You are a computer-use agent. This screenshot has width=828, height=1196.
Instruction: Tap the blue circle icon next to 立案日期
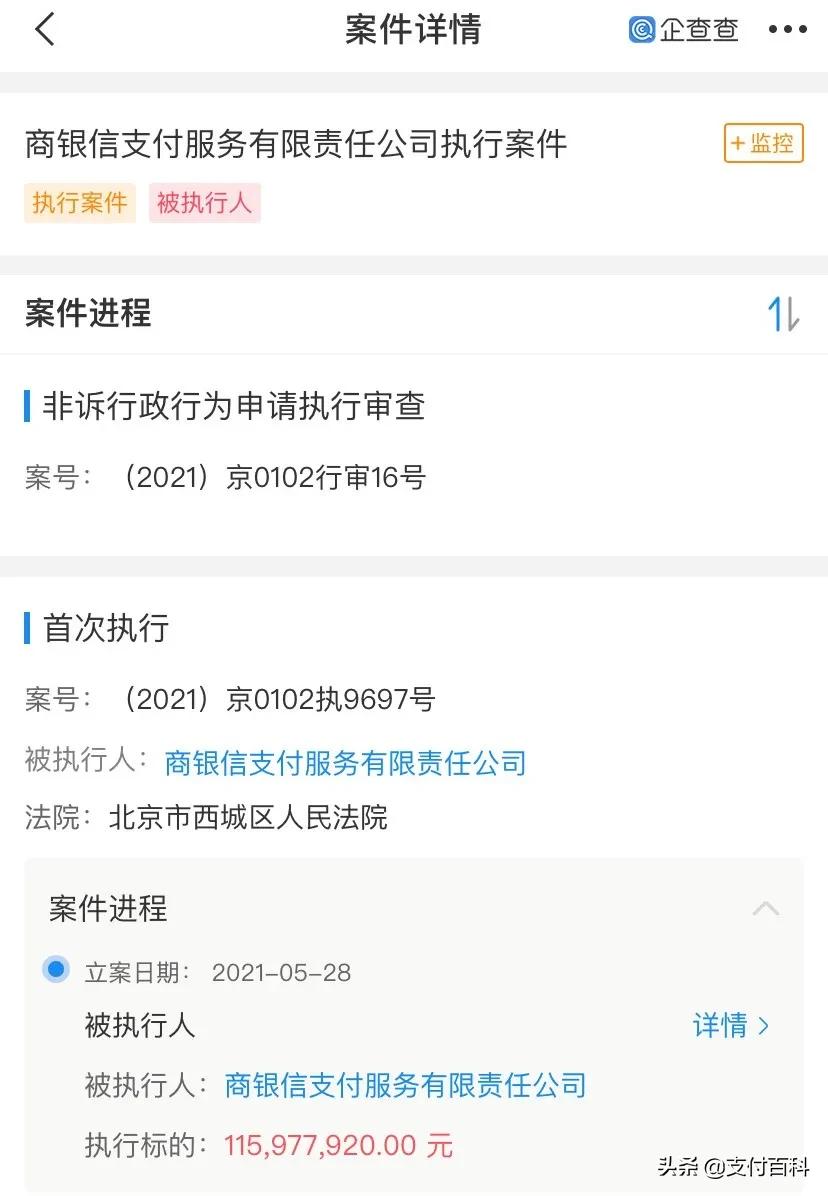pyautogui.click(x=56, y=969)
